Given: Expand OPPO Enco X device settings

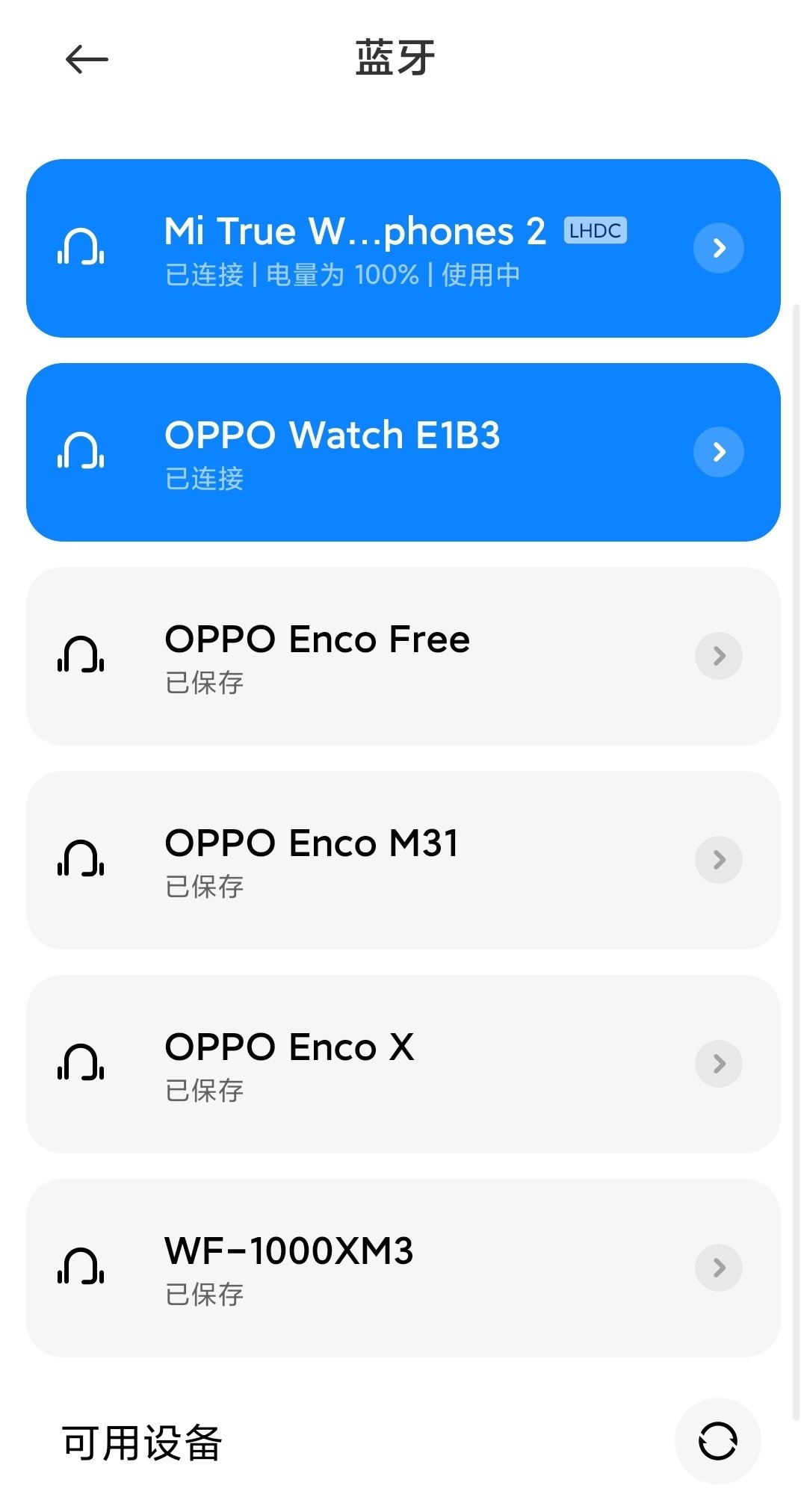Looking at the screenshot, I should click(x=718, y=1064).
